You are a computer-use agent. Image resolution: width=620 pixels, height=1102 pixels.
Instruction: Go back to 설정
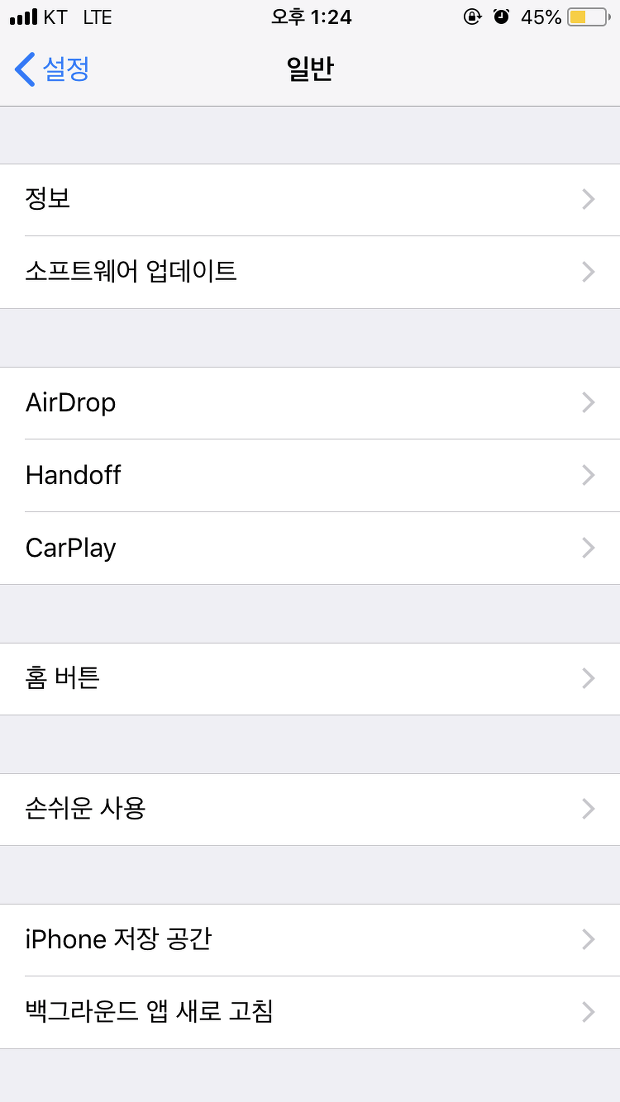coord(52,70)
